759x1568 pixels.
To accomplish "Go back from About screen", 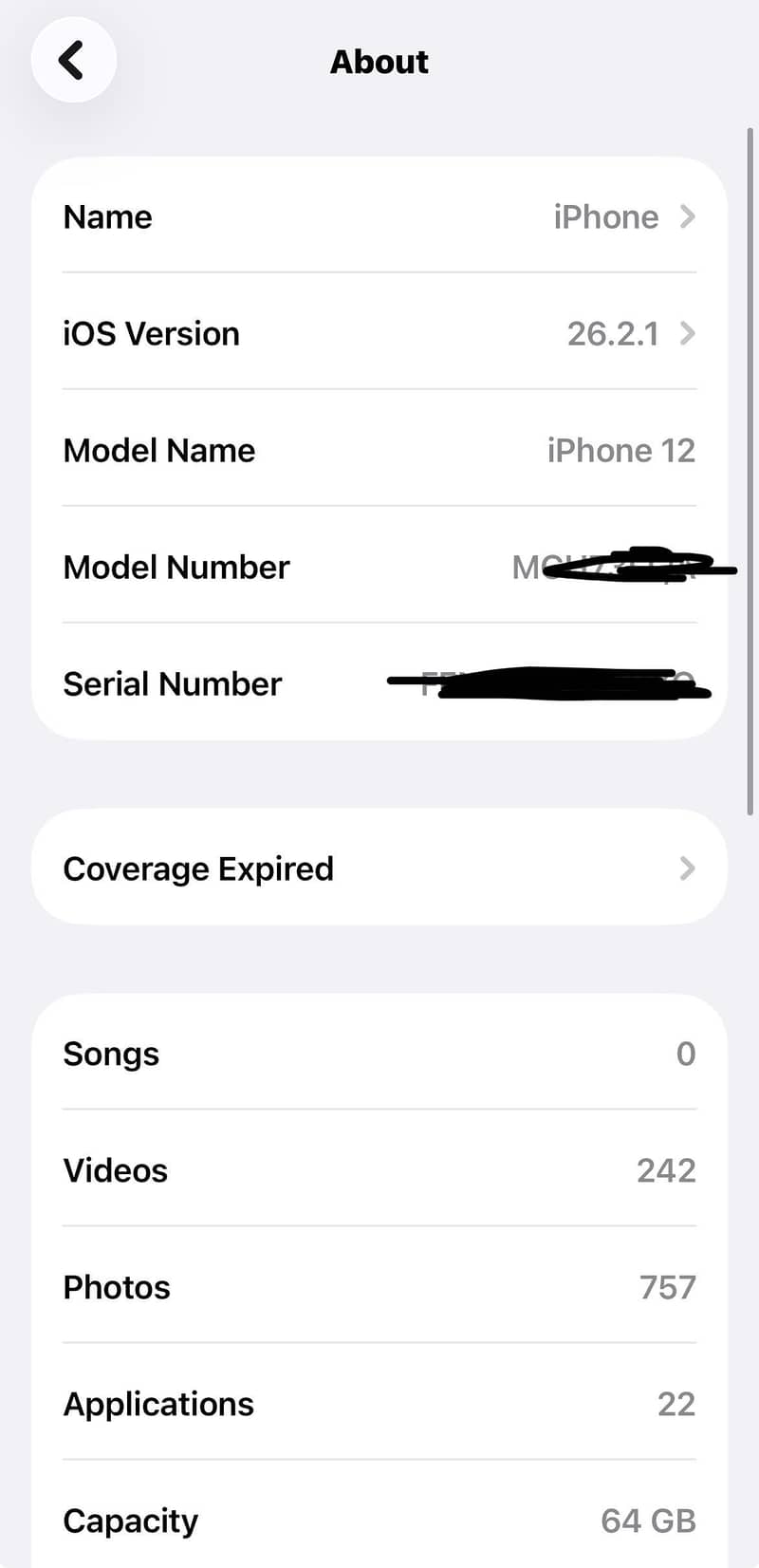I will [73, 61].
